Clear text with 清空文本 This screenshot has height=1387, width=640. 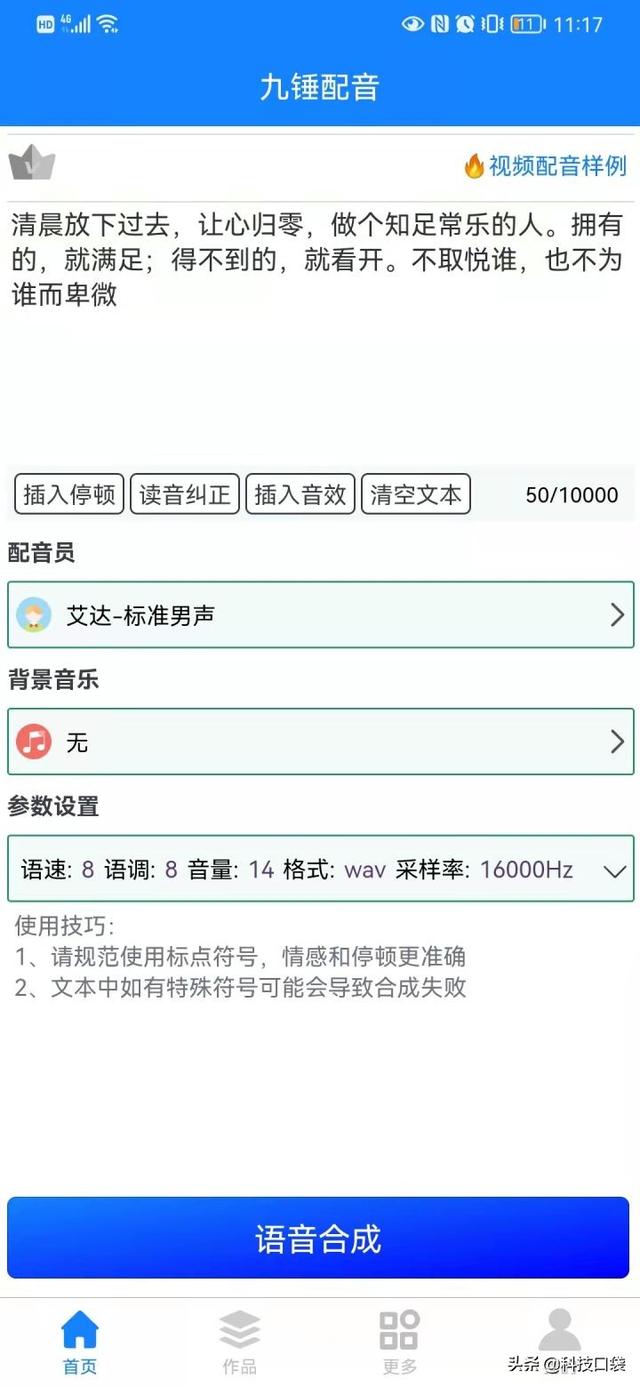click(x=416, y=494)
